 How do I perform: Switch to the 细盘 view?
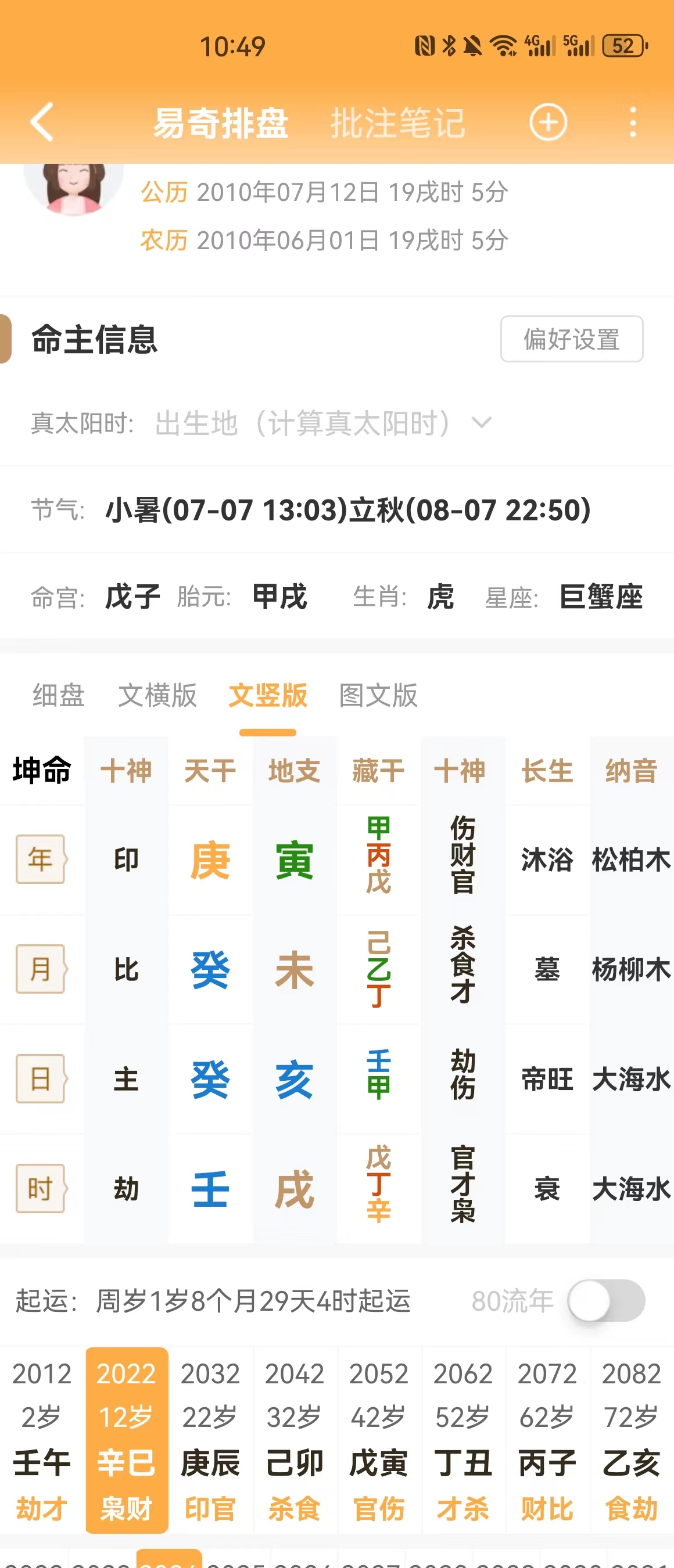[x=59, y=695]
